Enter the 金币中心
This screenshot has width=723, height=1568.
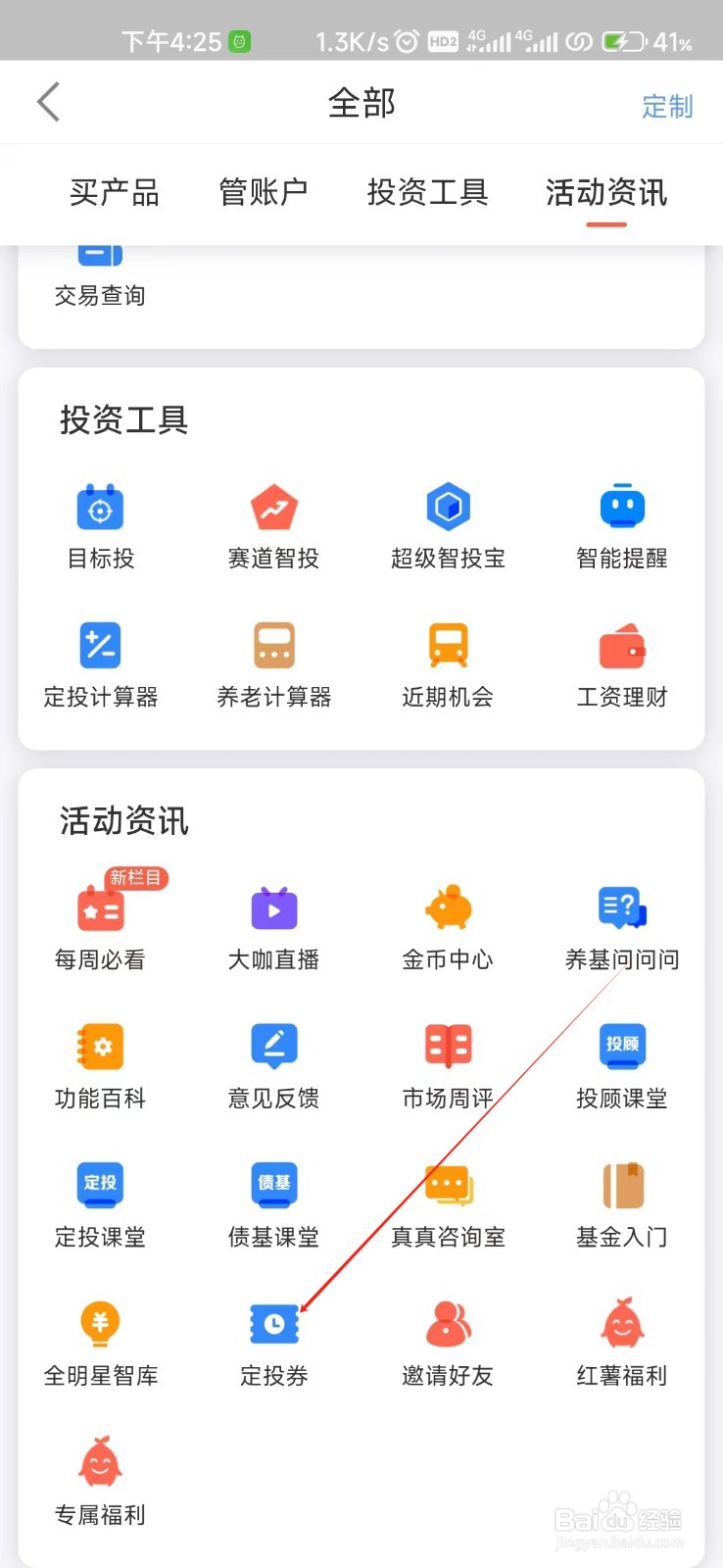pyautogui.click(x=448, y=927)
